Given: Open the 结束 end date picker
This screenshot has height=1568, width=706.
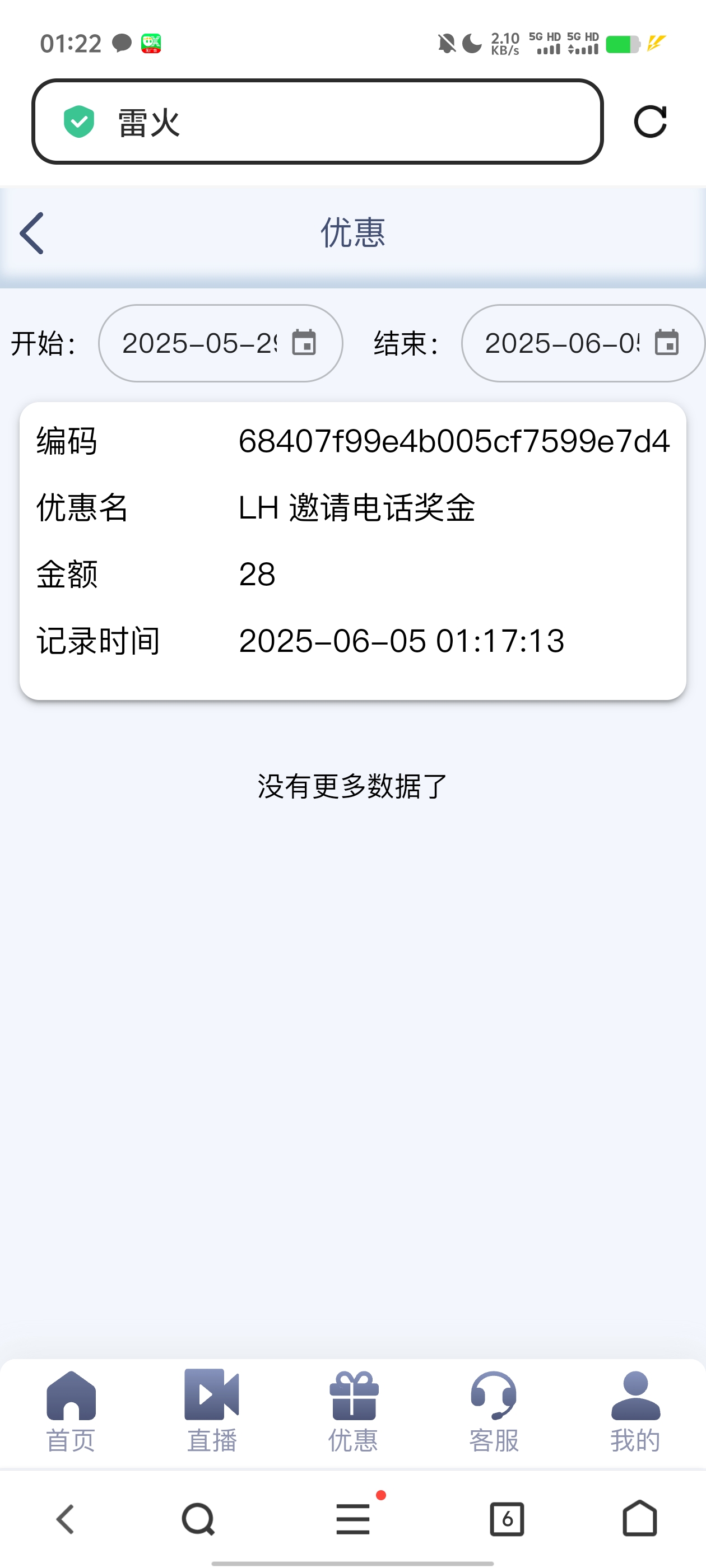Looking at the screenshot, I should point(583,343).
